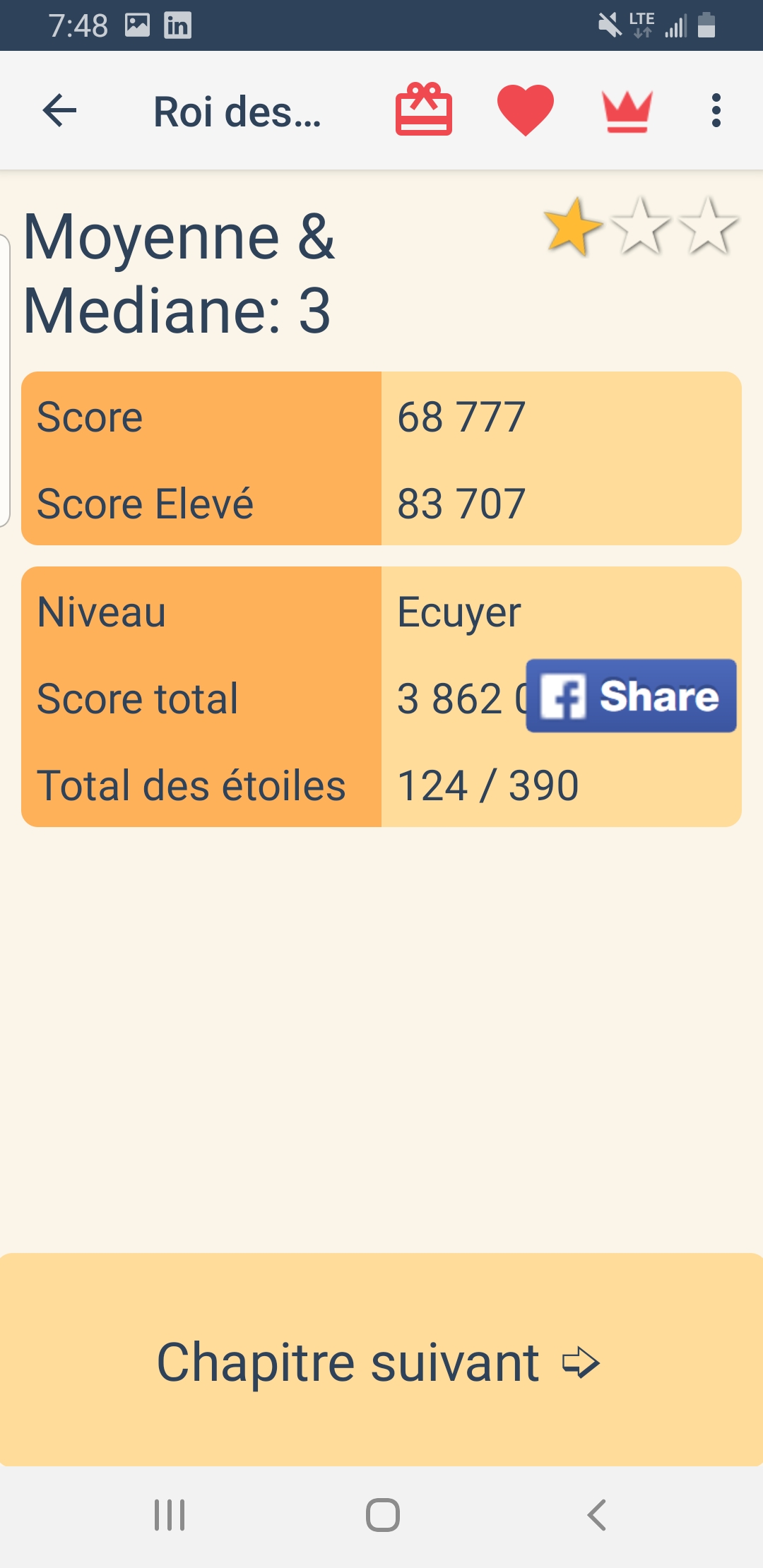Open recent apps from navigation bar
Viewport: 763px width, 1568px height.
[170, 1515]
